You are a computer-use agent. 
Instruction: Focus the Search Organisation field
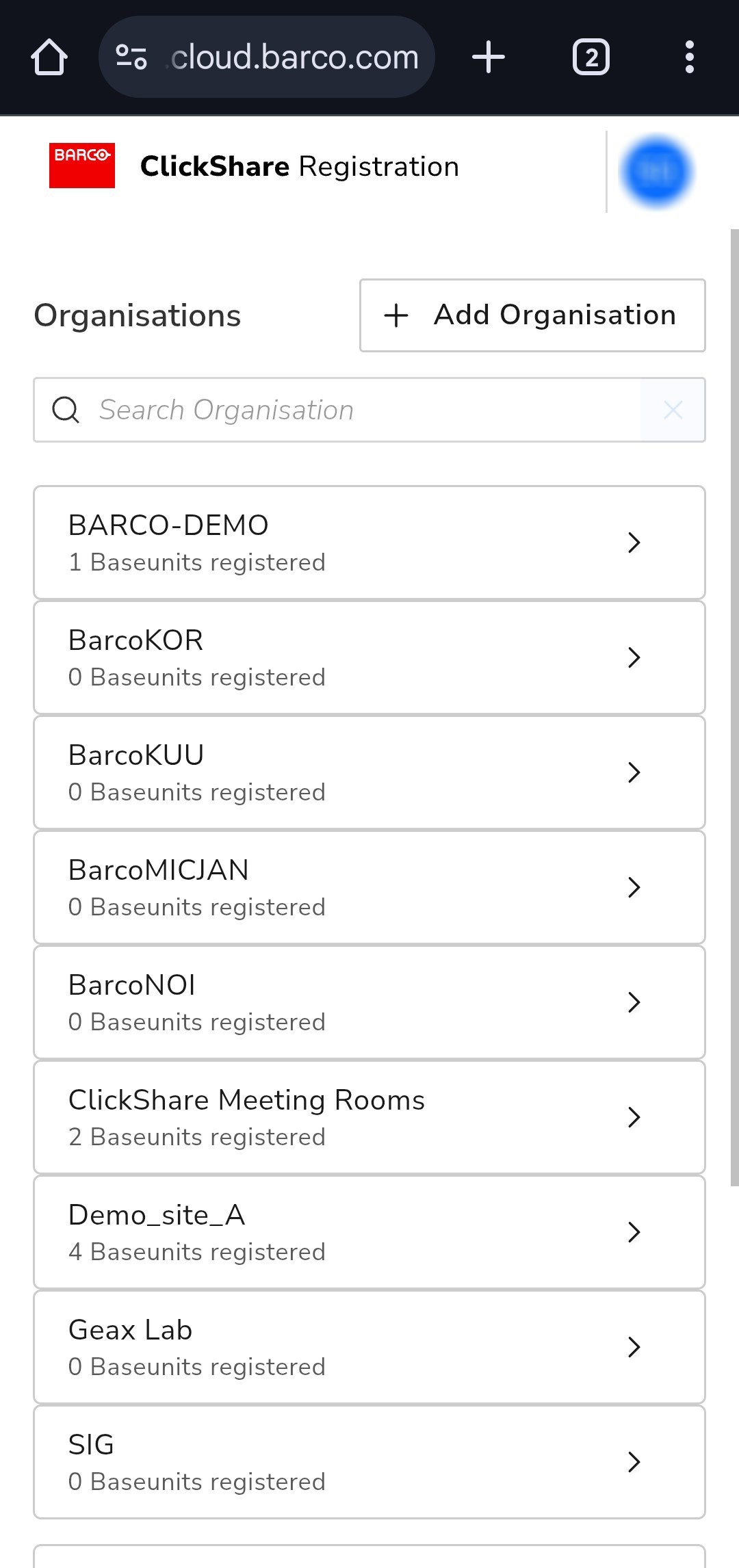(337, 410)
